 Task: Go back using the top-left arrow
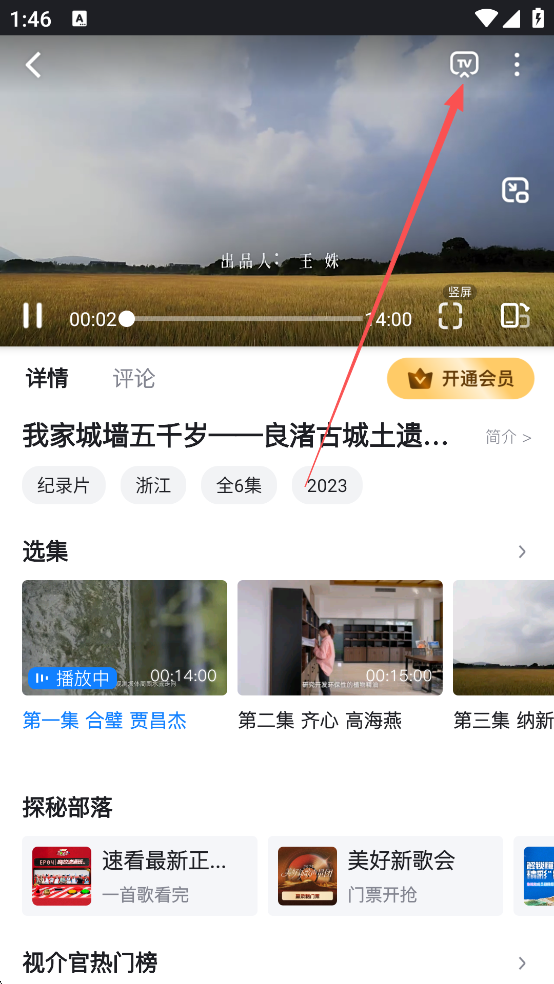tap(33, 65)
